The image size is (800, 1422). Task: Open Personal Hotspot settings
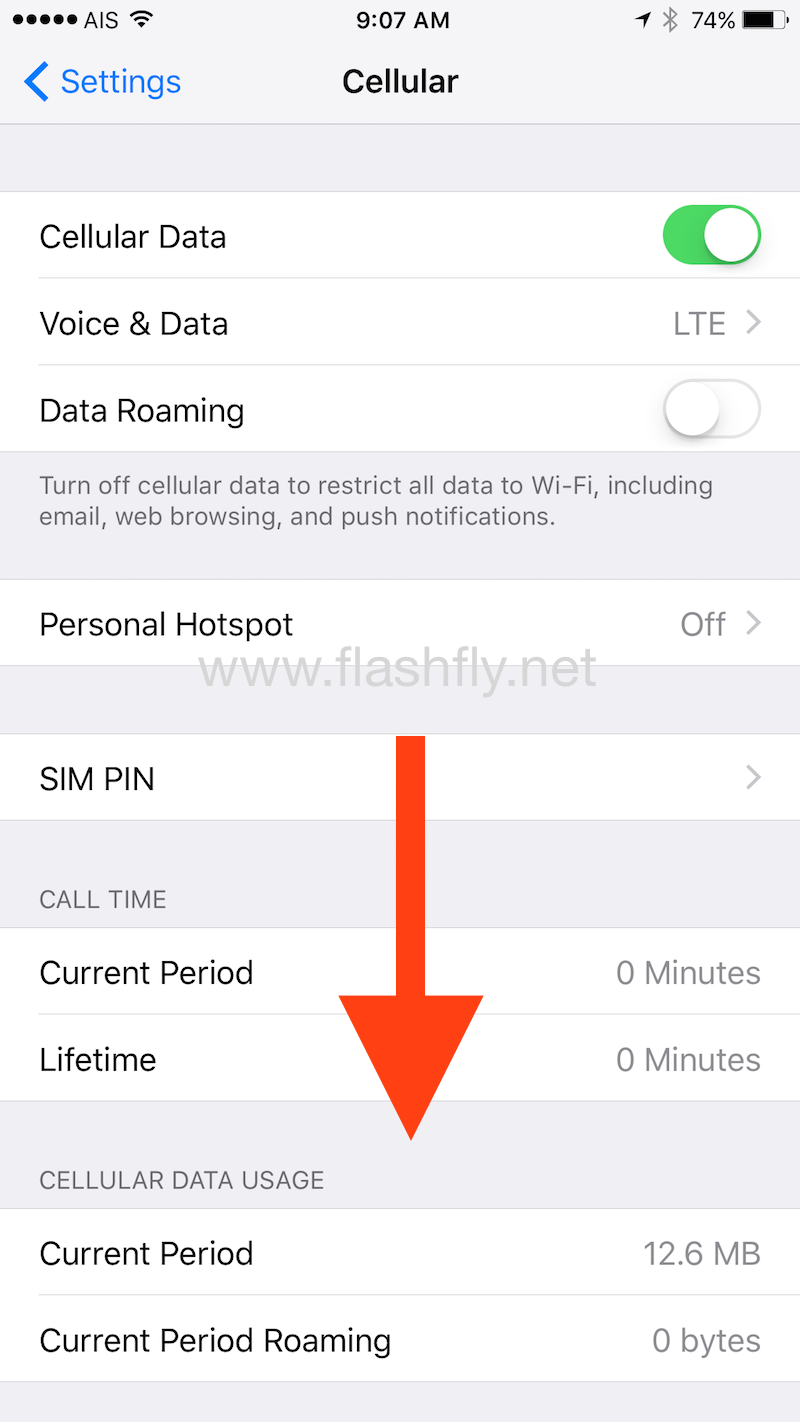point(400,624)
